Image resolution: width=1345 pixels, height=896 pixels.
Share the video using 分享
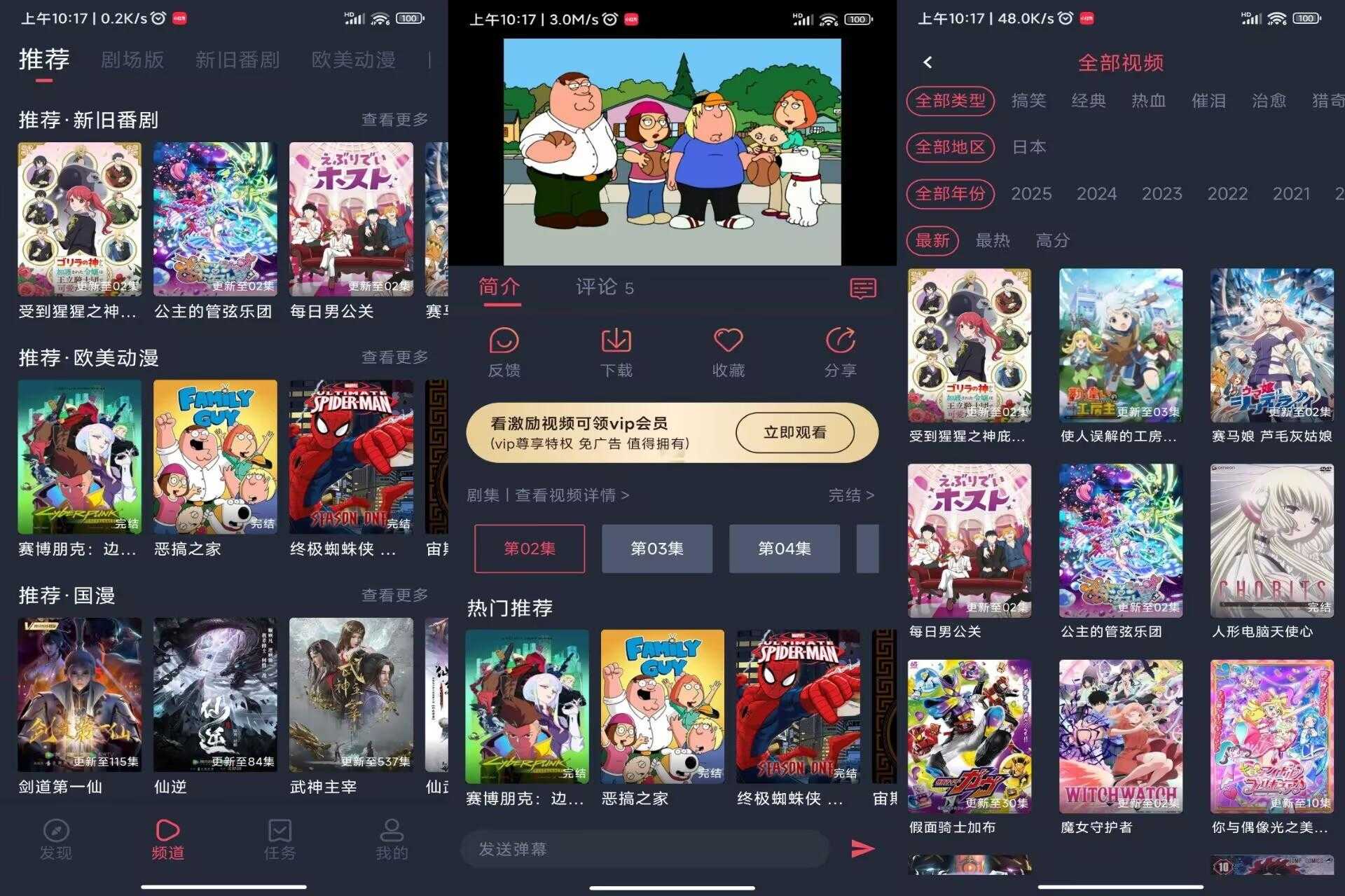pos(840,352)
